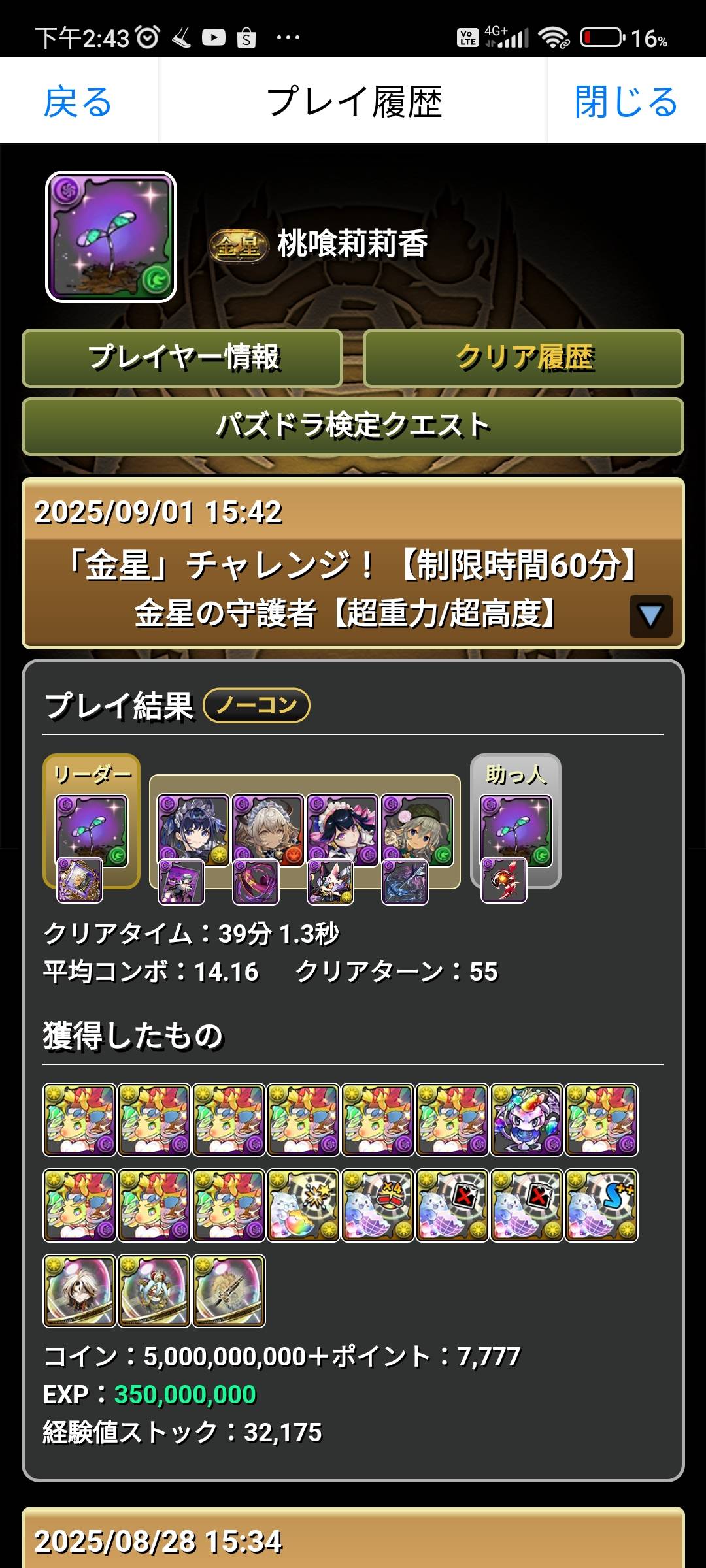Tap the 戻る back button

point(78,101)
